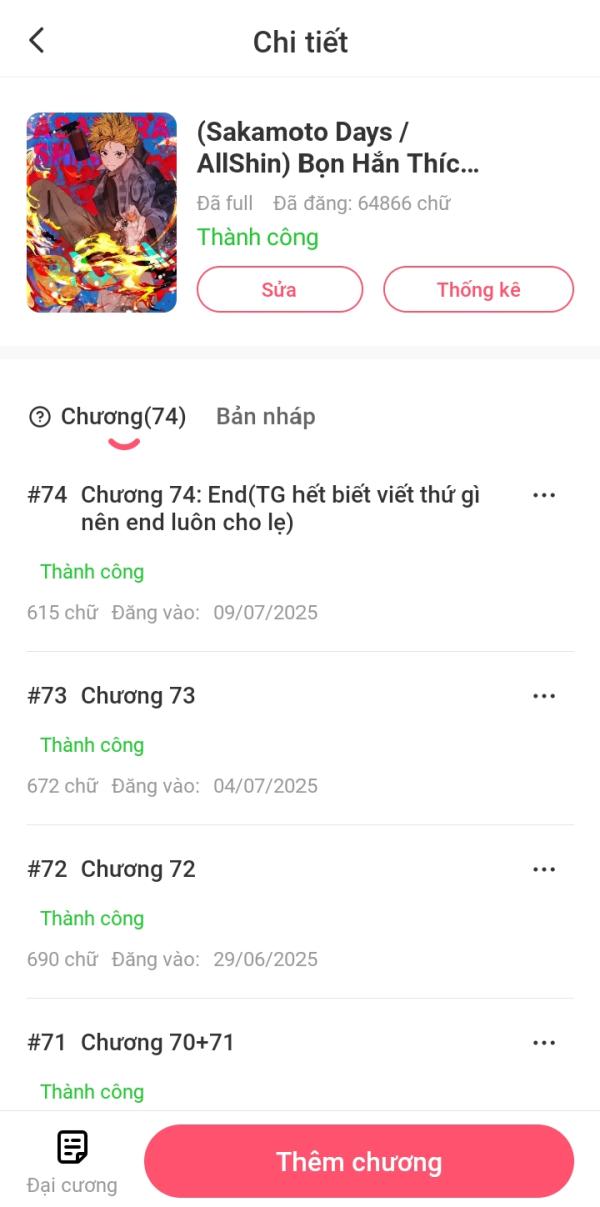The image size is (600, 1207).
Task: Open chapter #73 Chương 73
Action: (x=138, y=696)
